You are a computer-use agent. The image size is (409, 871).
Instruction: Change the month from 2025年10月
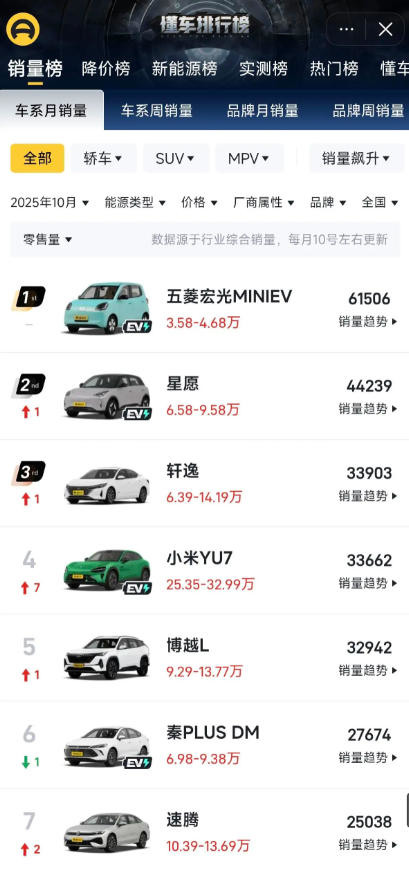click(49, 203)
